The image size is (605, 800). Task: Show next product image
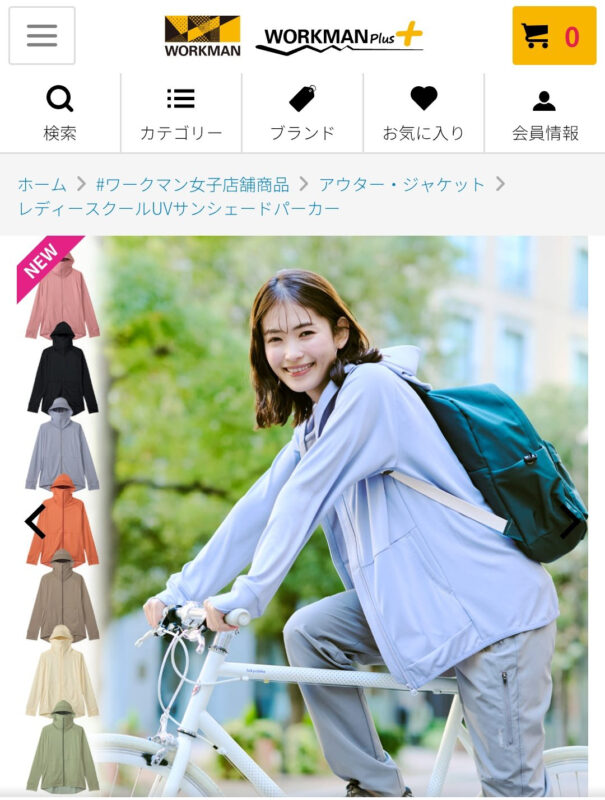(x=571, y=521)
